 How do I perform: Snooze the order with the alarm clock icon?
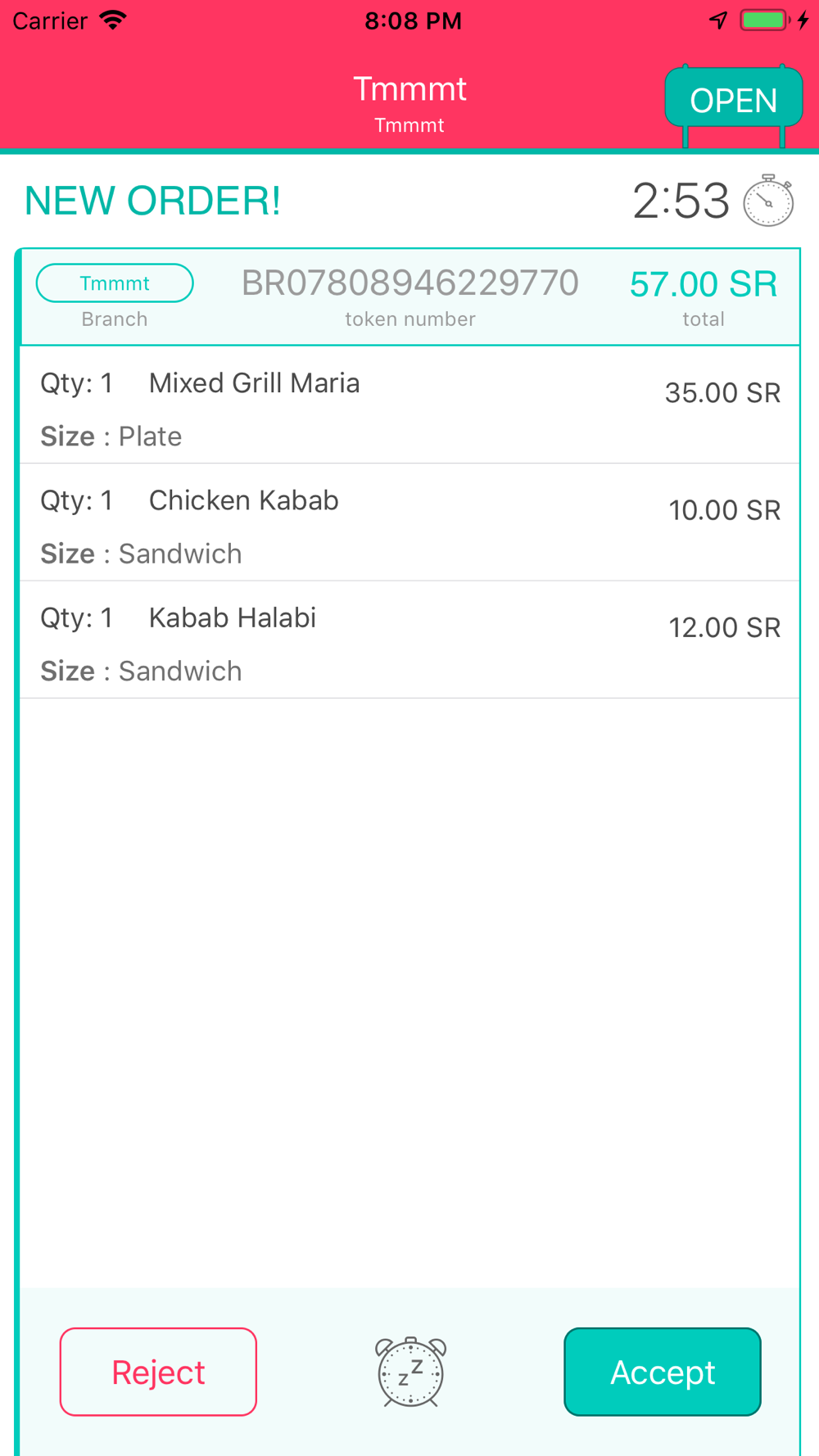pos(410,1372)
